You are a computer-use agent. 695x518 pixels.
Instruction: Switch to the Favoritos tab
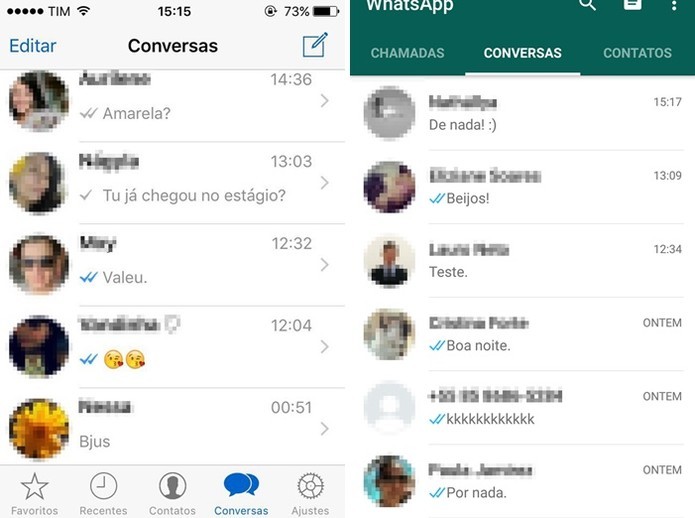35,494
